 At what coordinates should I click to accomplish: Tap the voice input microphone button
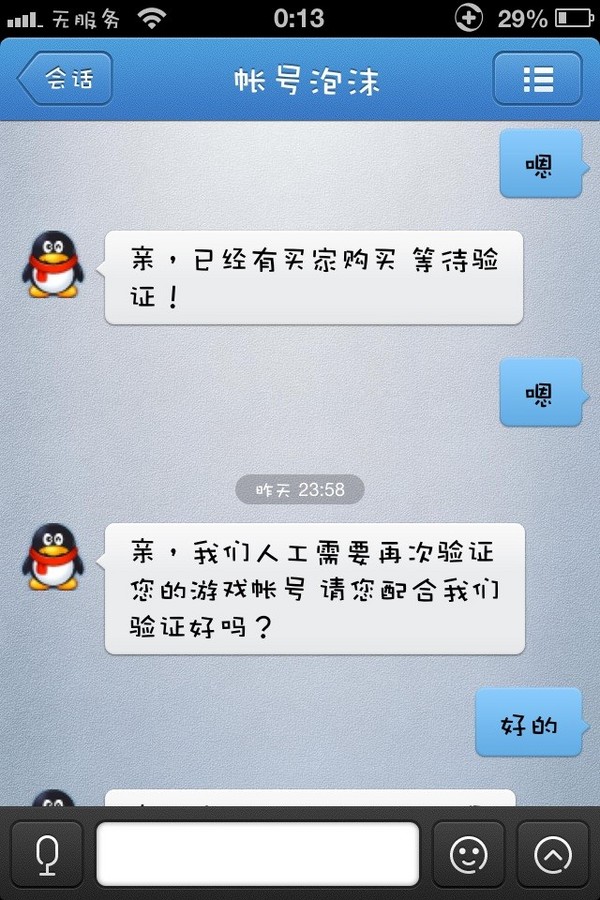pyautogui.click(x=47, y=854)
